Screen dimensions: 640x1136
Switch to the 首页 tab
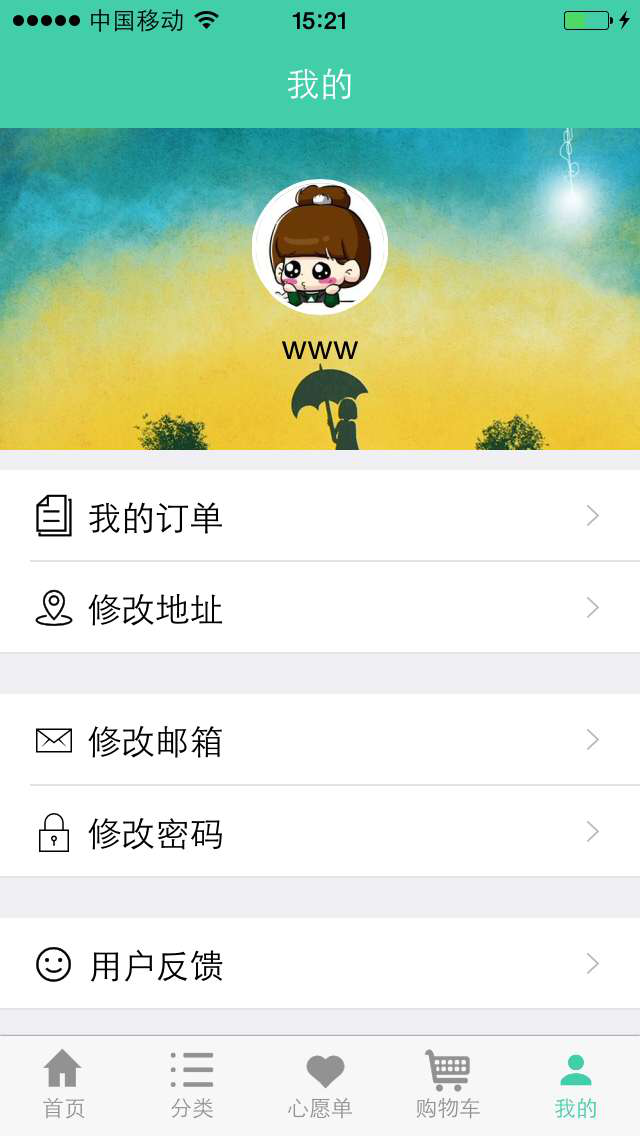click(x=63, y=1084)
